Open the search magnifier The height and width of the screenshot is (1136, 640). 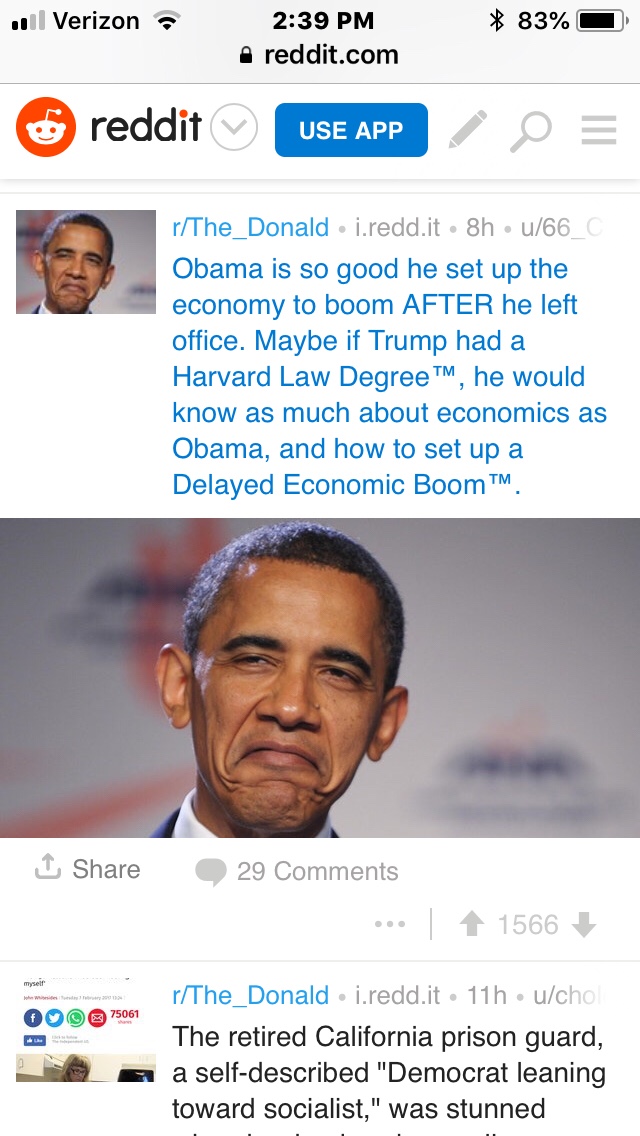tap(530, 130)
